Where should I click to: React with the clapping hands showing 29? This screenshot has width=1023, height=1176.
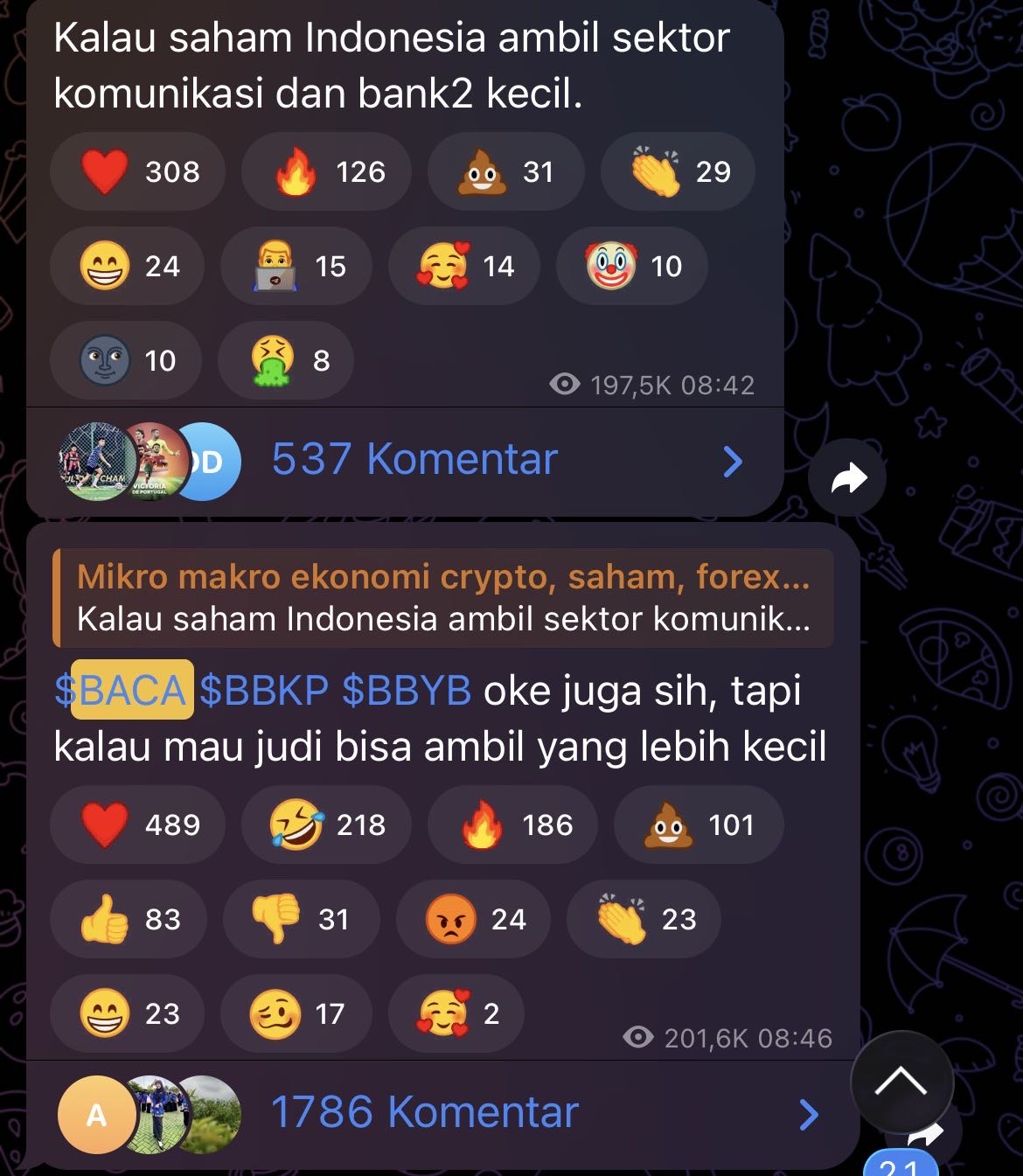point(679,171)
